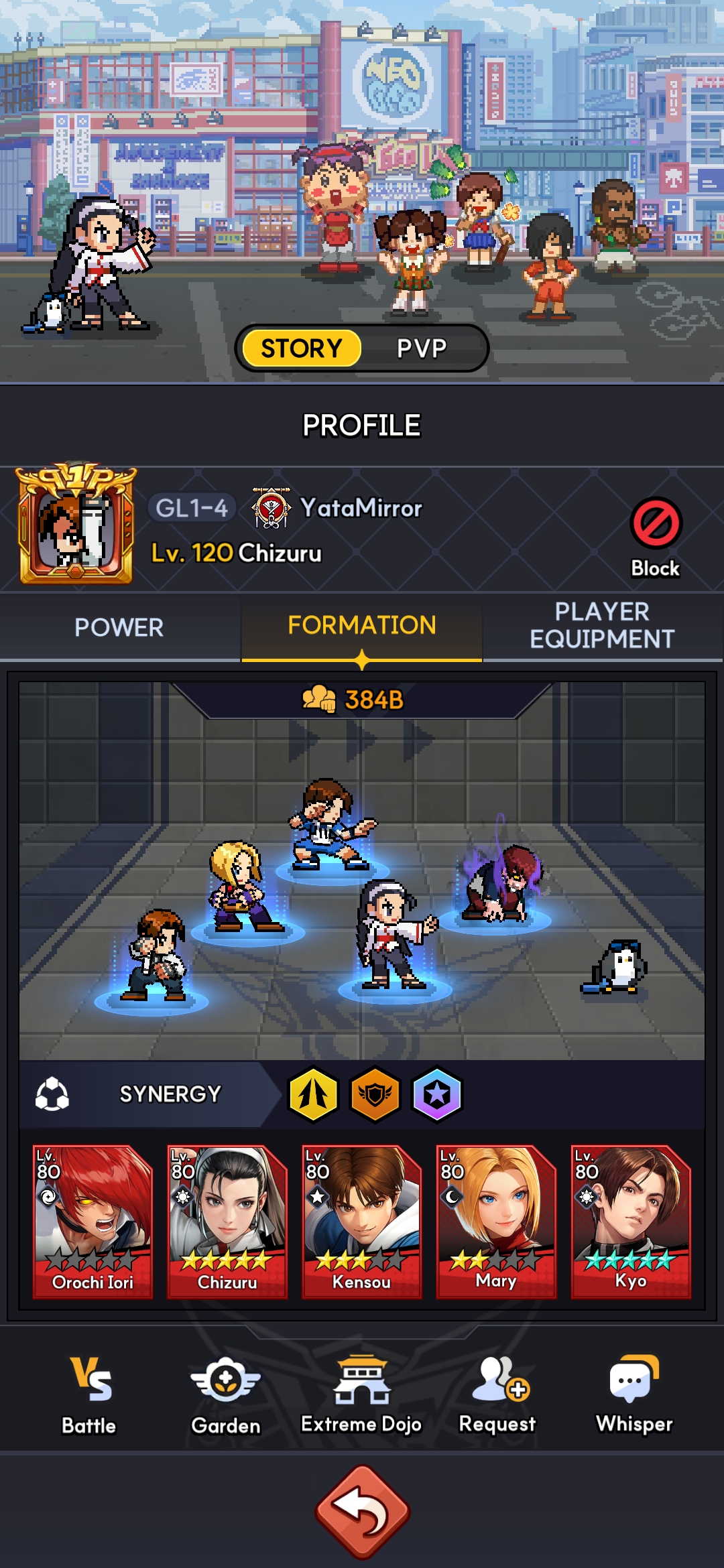This screenshot has width=724, height=1568.
Task: Open the POWER tab
Action: [119, 628]
